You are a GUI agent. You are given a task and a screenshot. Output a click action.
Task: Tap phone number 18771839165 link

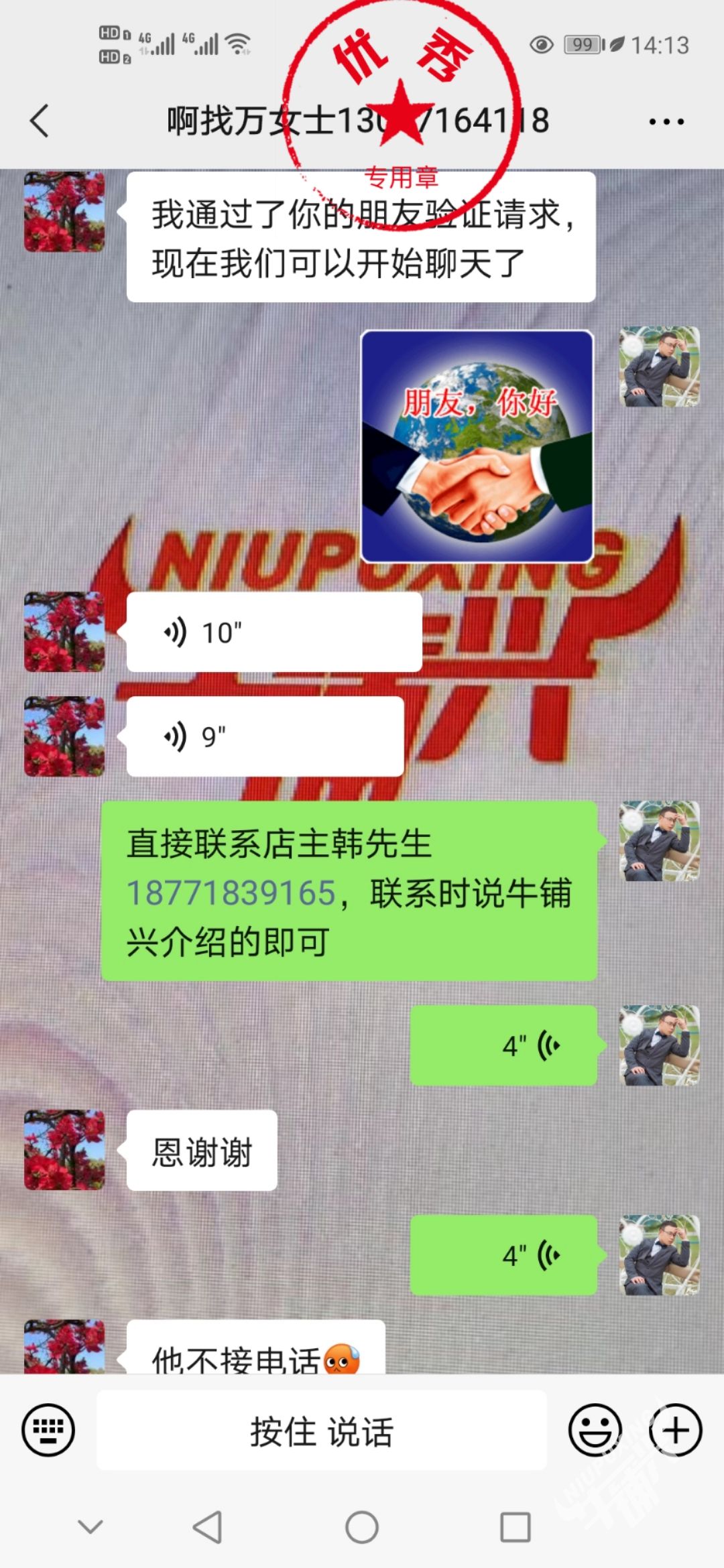click(x=231, y=893)
